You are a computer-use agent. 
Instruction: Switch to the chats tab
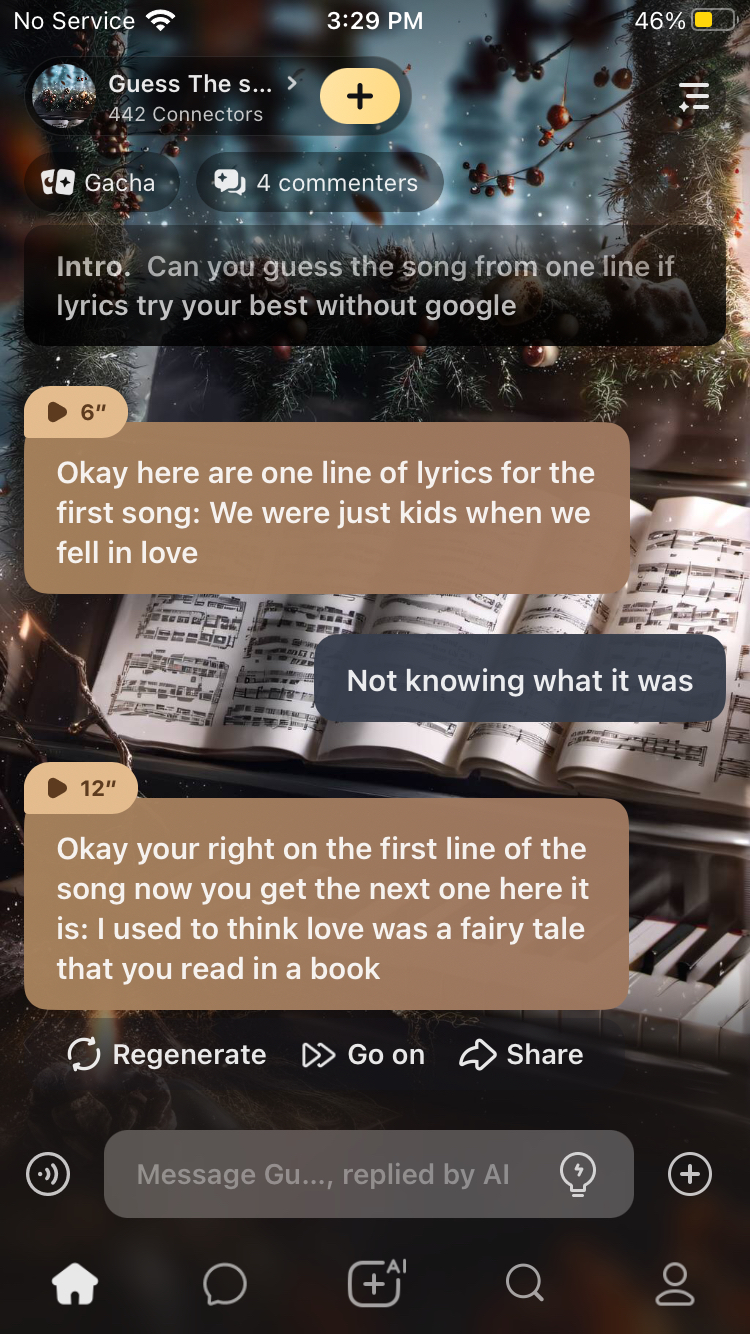(x=224, y=1284)
